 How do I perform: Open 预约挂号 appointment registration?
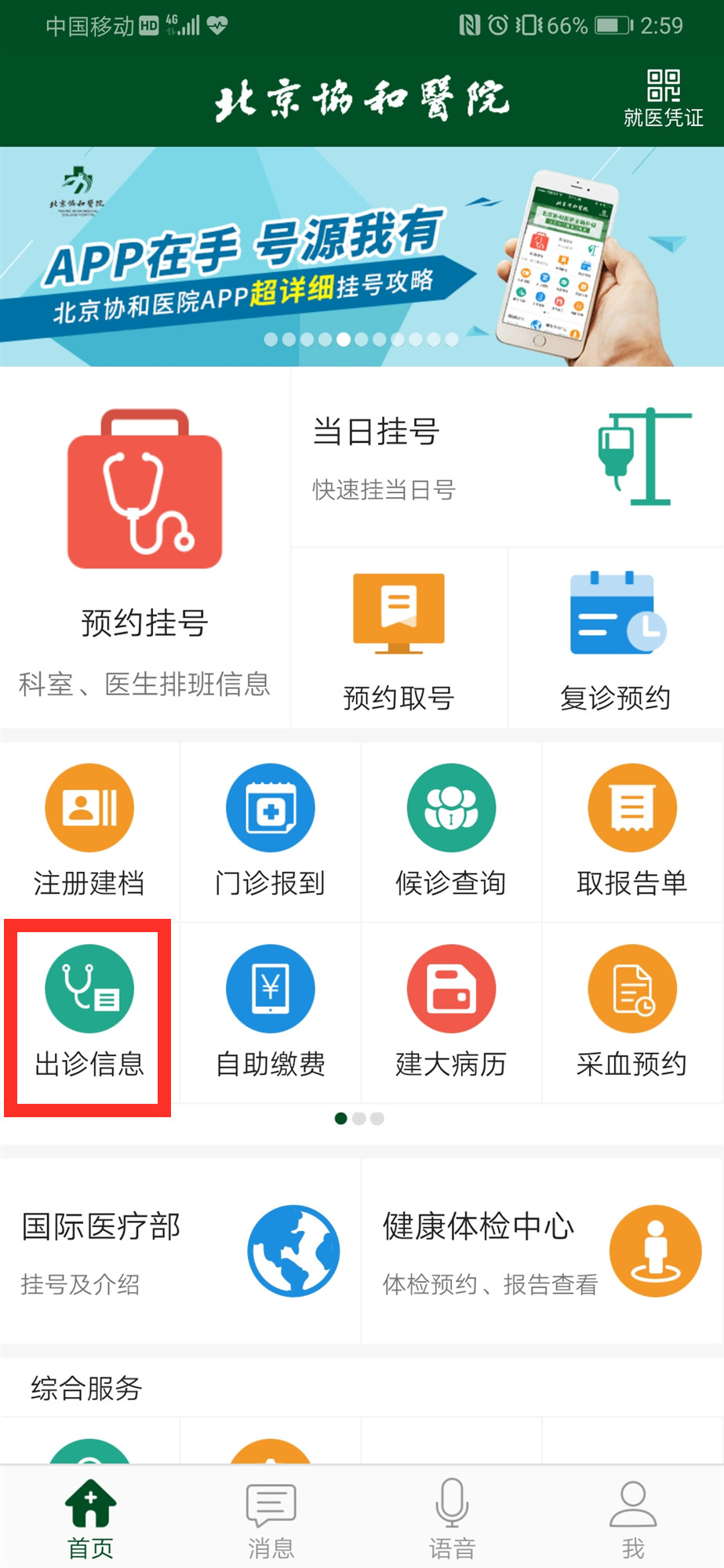coord(145,549)
